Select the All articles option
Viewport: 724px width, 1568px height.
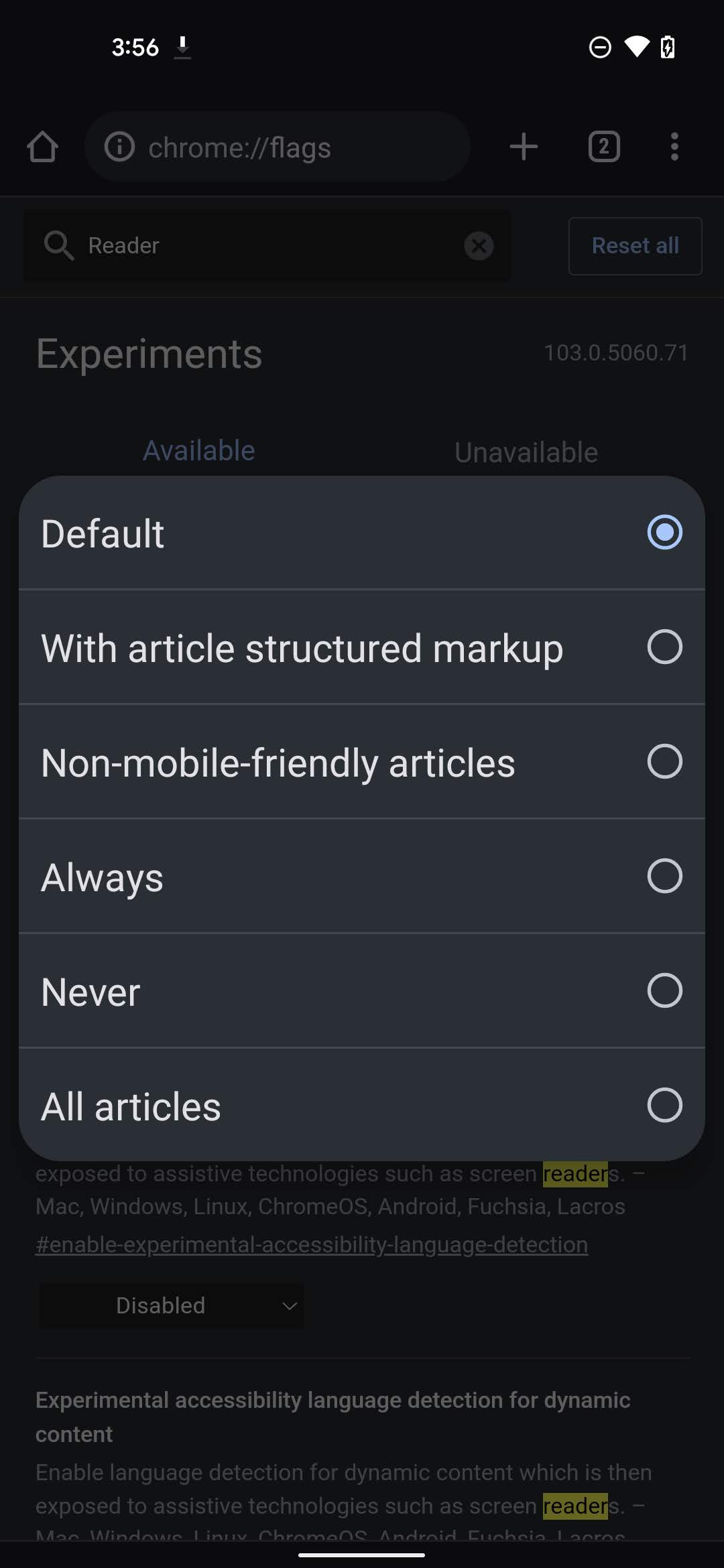pos(362,1106)
